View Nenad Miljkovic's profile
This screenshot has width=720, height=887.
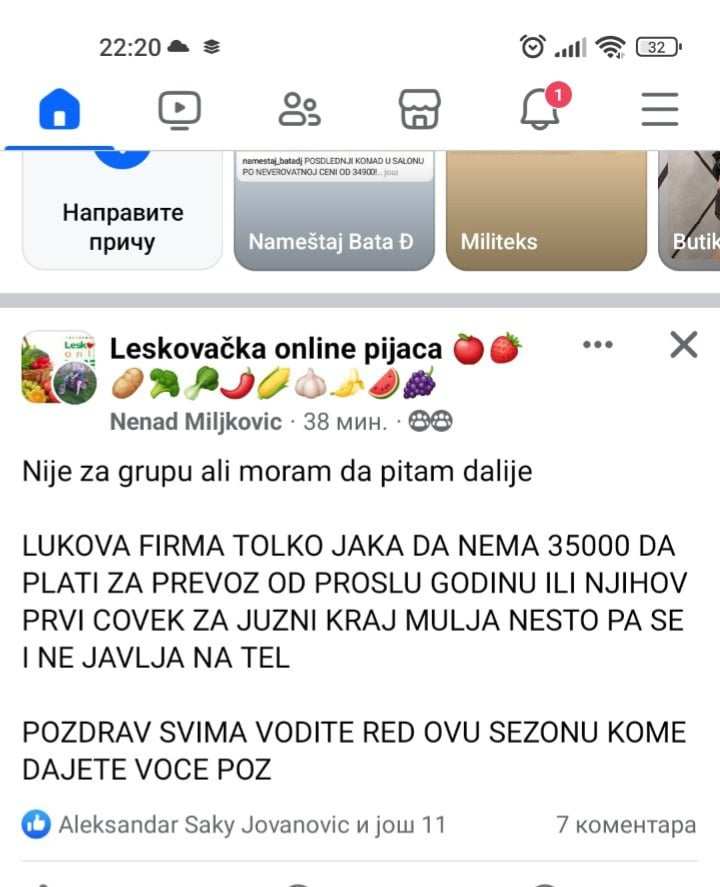click(x=196, y=421)
